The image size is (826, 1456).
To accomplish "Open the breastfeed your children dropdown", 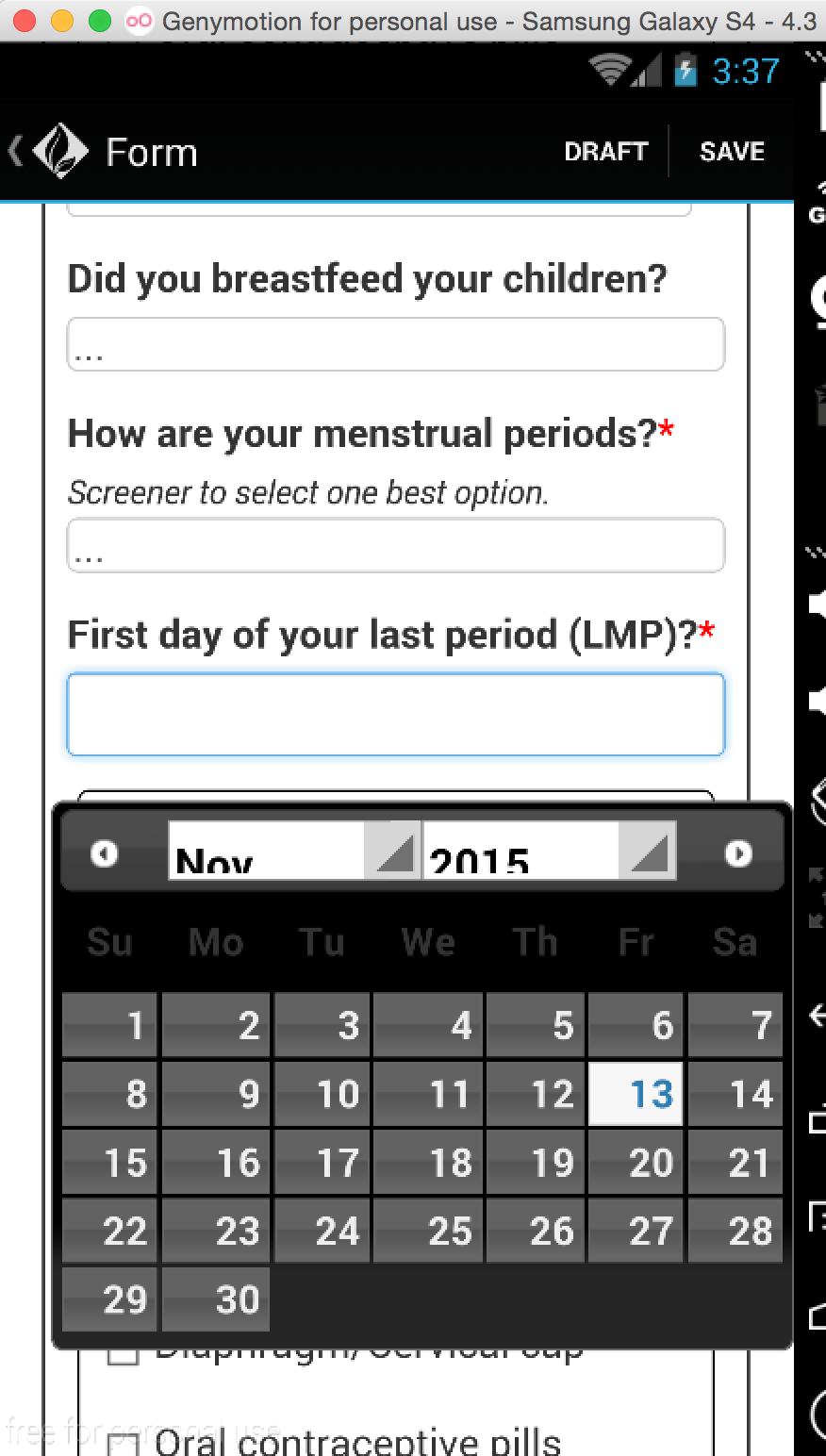I will [x=396, y=344].
